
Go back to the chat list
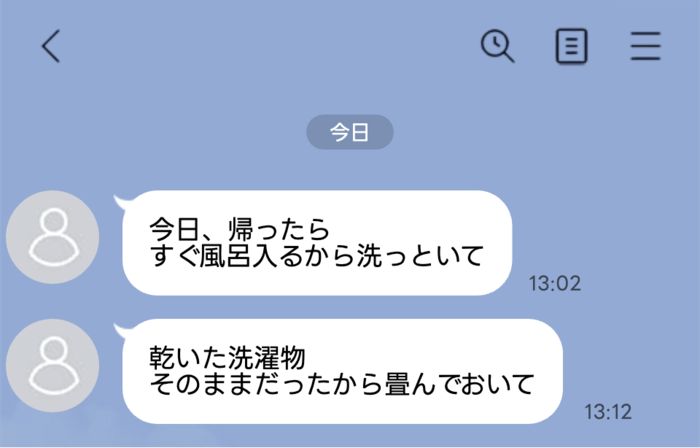[51, 46]
